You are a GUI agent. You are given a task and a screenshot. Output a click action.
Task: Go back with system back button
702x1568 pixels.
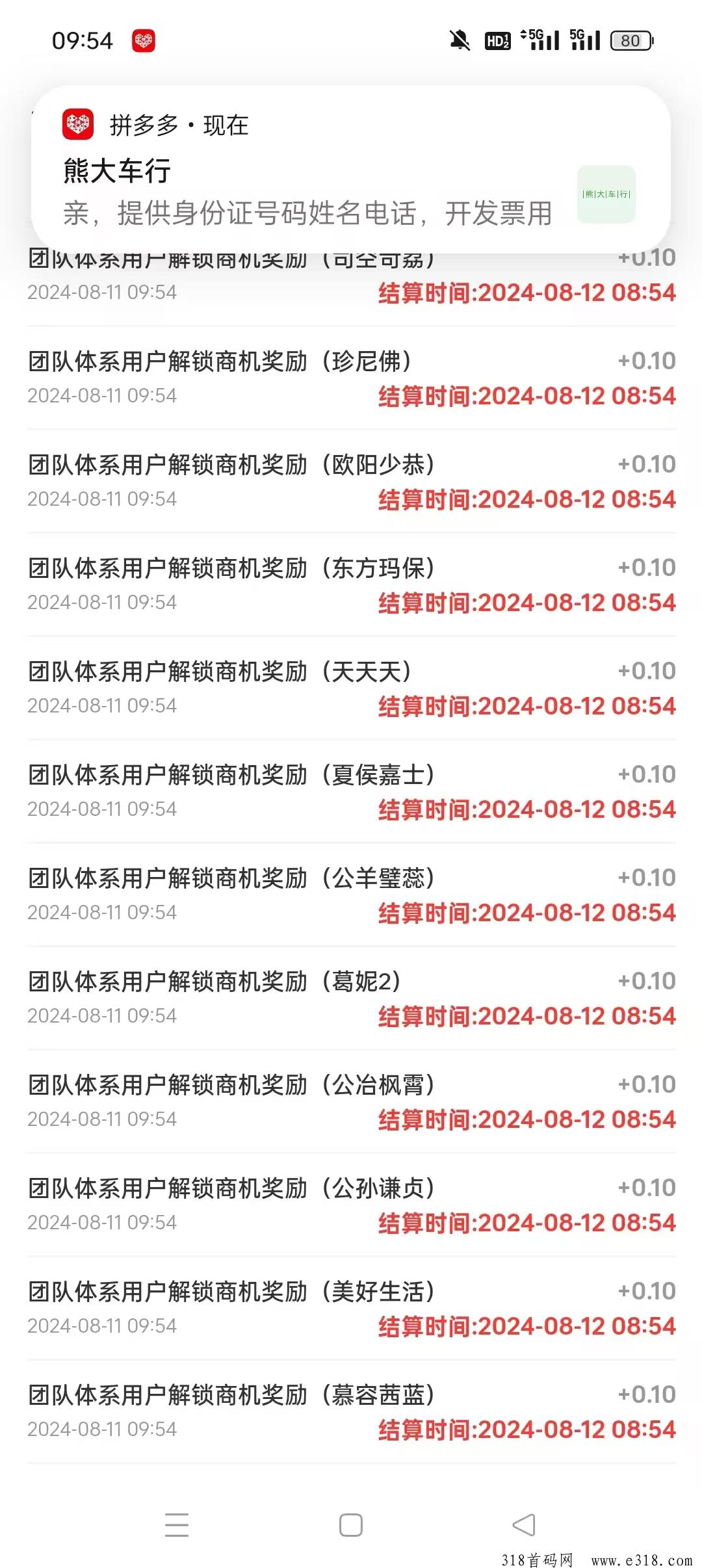click(x=524, y=1525)
